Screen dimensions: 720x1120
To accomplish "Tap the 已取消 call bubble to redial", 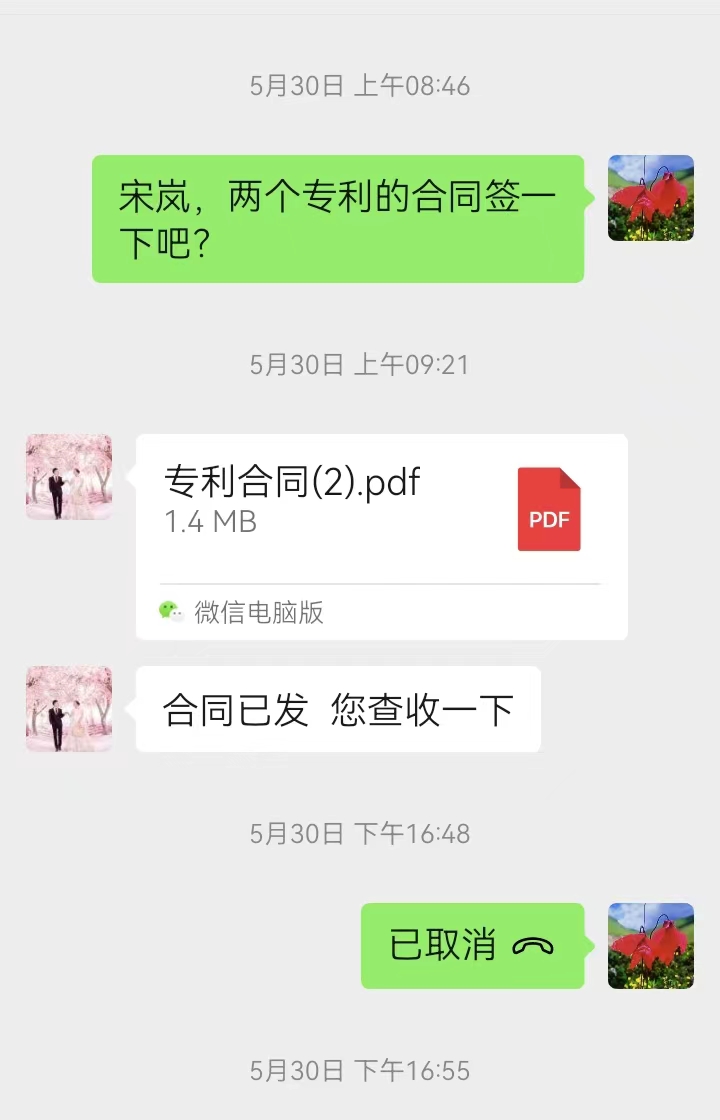I will [472, 946].
